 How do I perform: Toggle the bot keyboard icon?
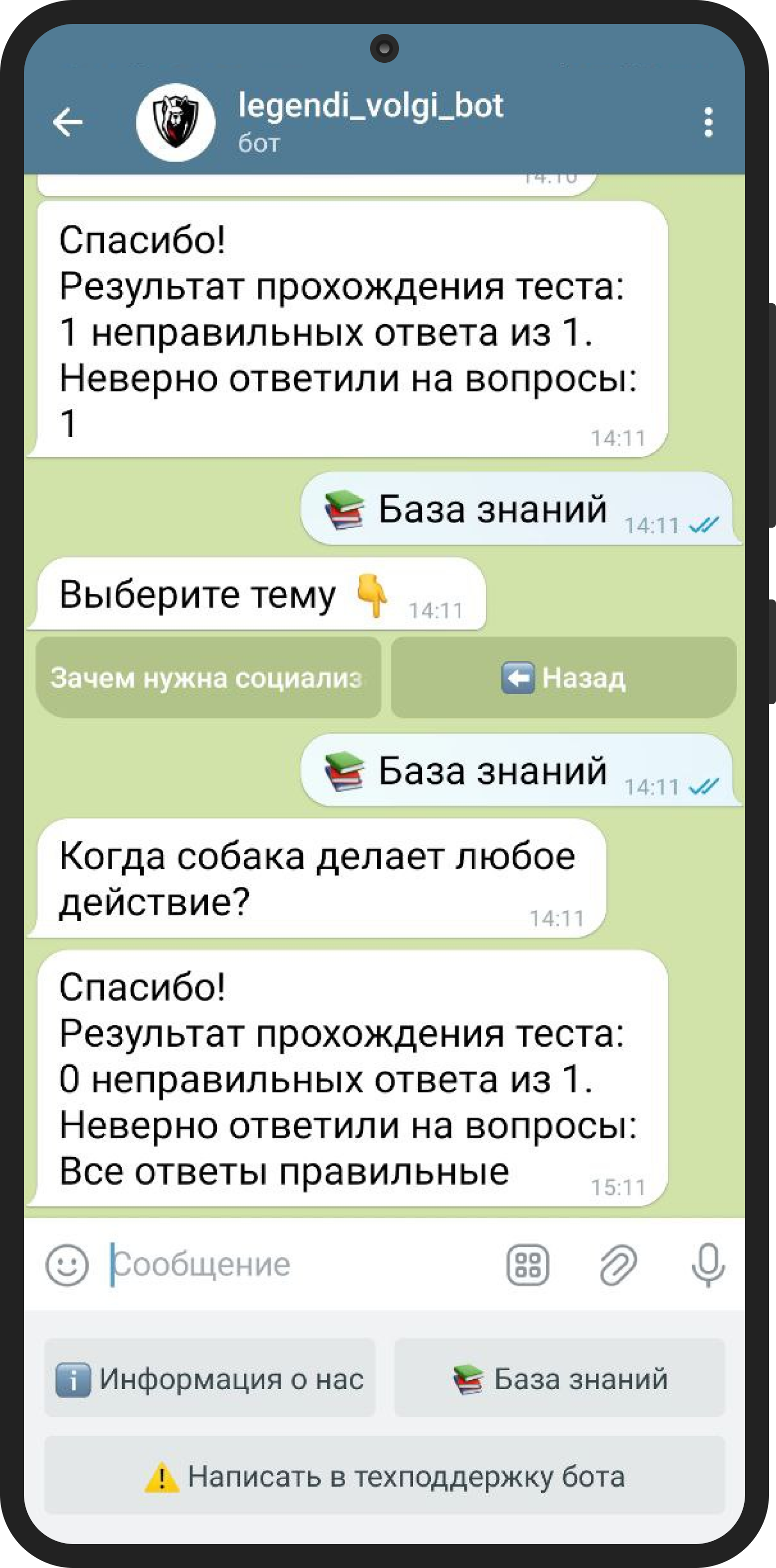pyautogui.click(x=527, y=1265)
